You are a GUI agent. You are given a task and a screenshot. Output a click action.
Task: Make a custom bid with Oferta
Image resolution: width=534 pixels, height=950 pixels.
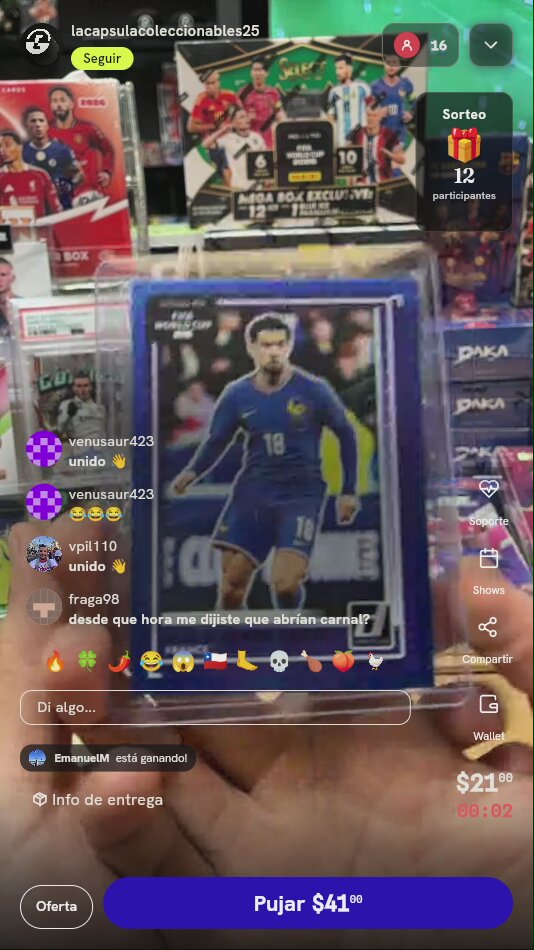coord(56,906)
